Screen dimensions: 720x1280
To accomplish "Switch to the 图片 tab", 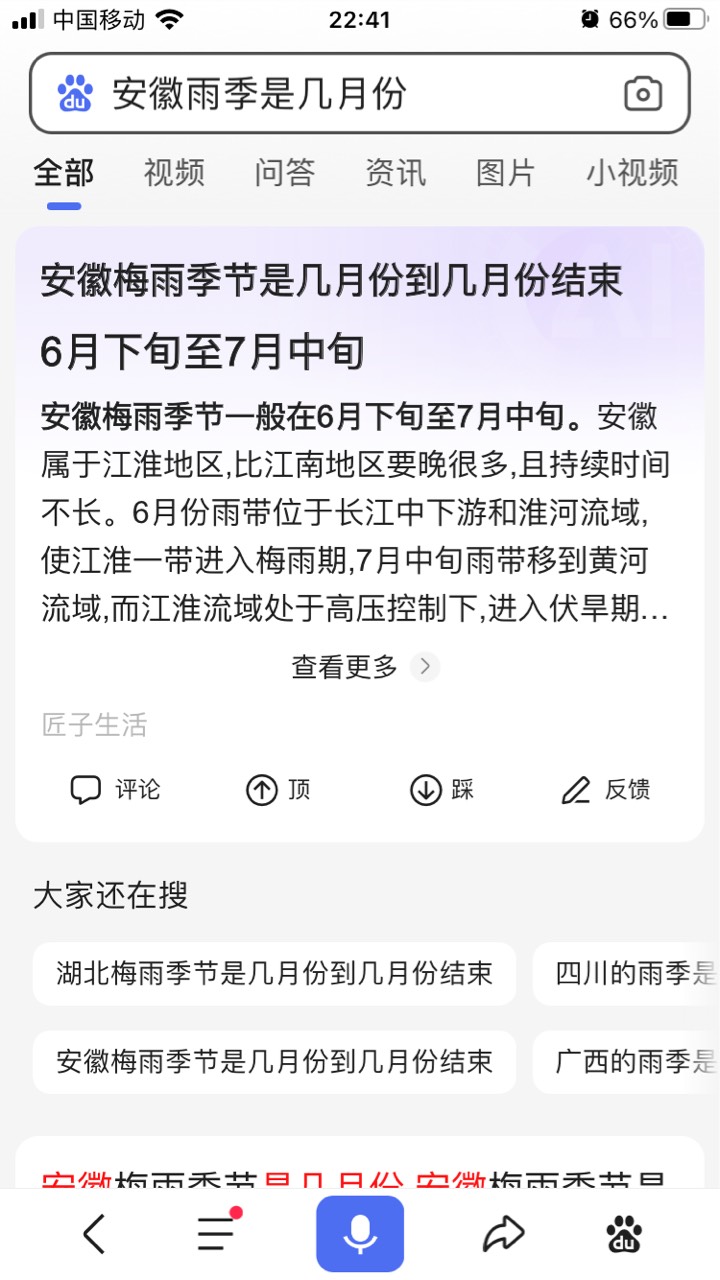I will [x=505, y=172].
